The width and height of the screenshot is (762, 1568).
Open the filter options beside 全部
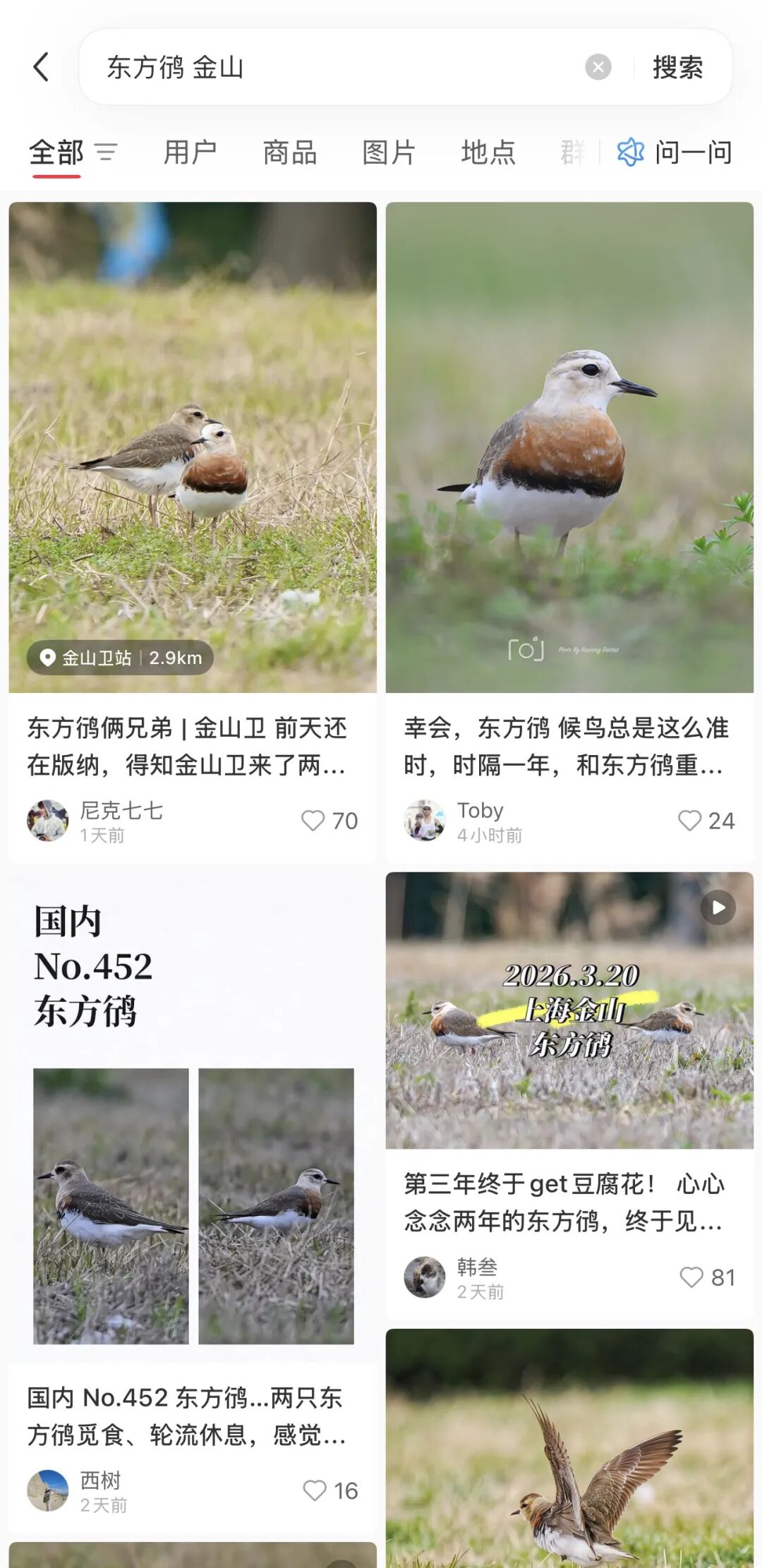107,152
